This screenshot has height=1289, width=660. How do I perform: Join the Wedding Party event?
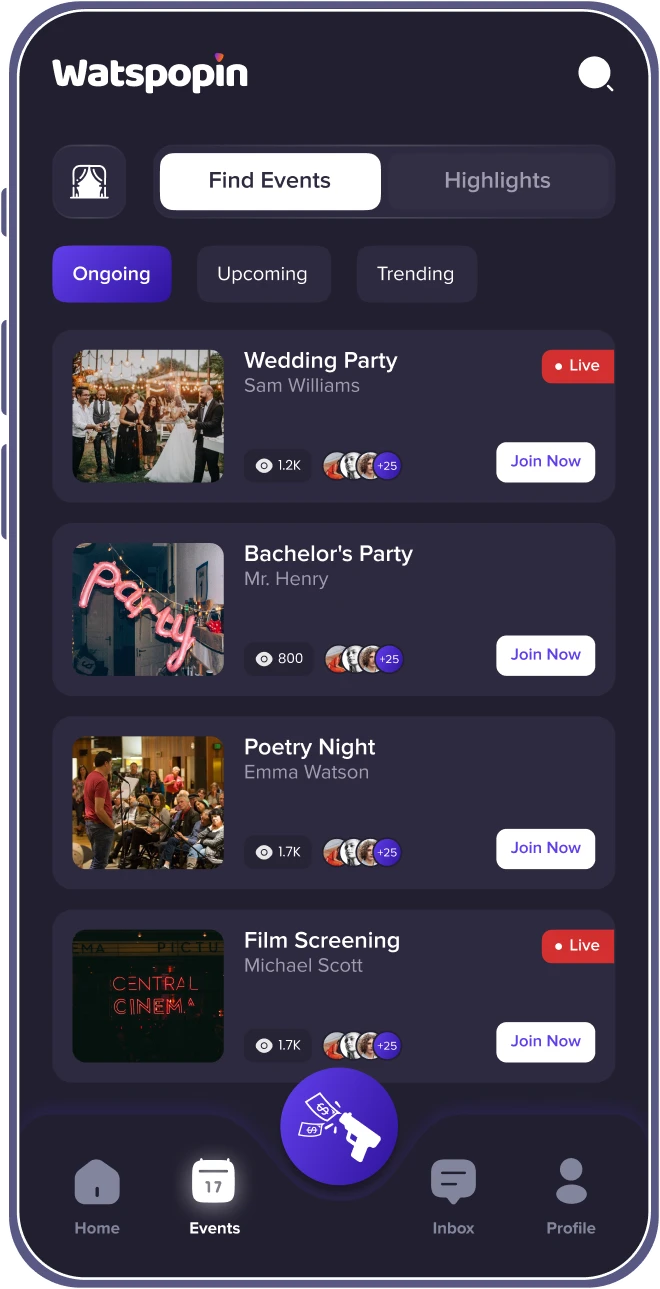545,462
